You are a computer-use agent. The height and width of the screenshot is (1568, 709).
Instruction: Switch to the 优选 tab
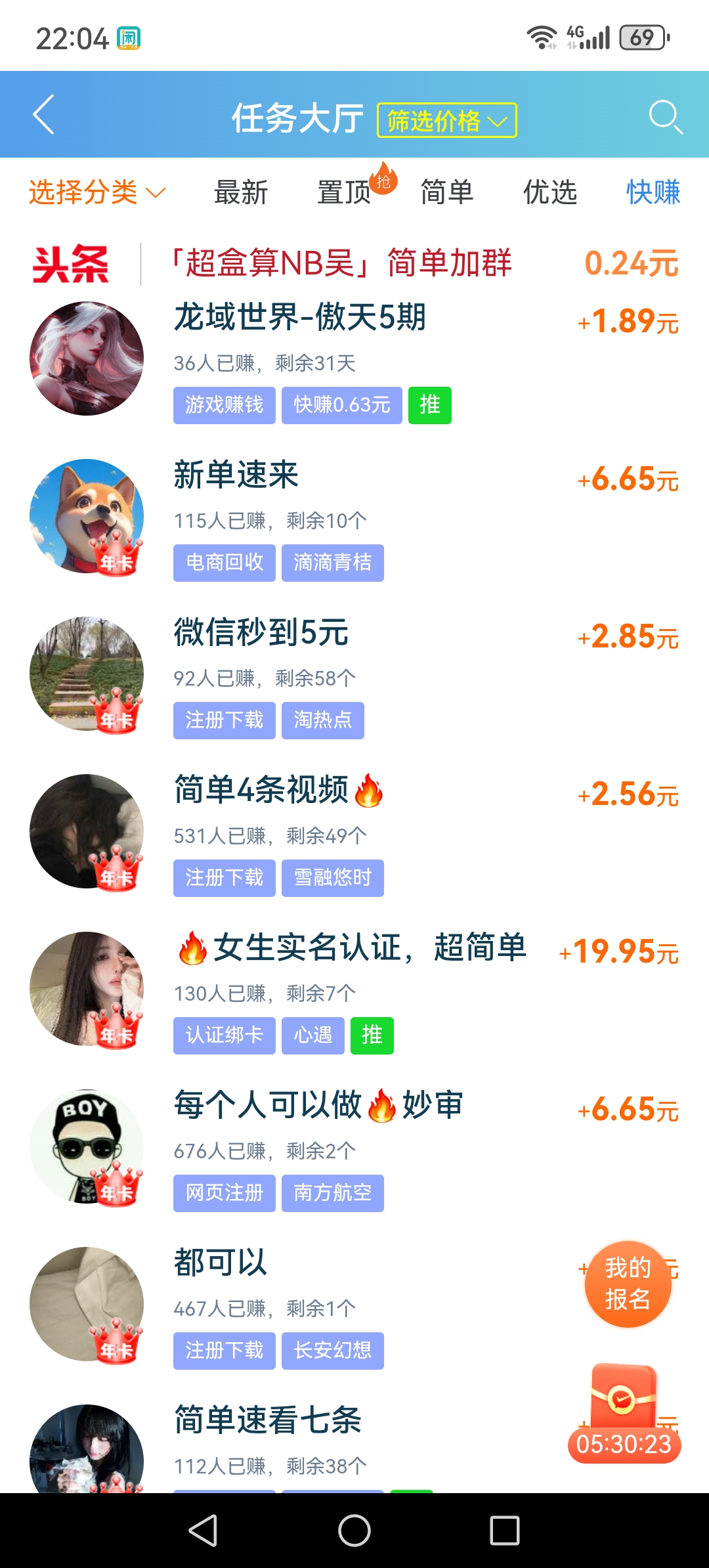[550, 192]
